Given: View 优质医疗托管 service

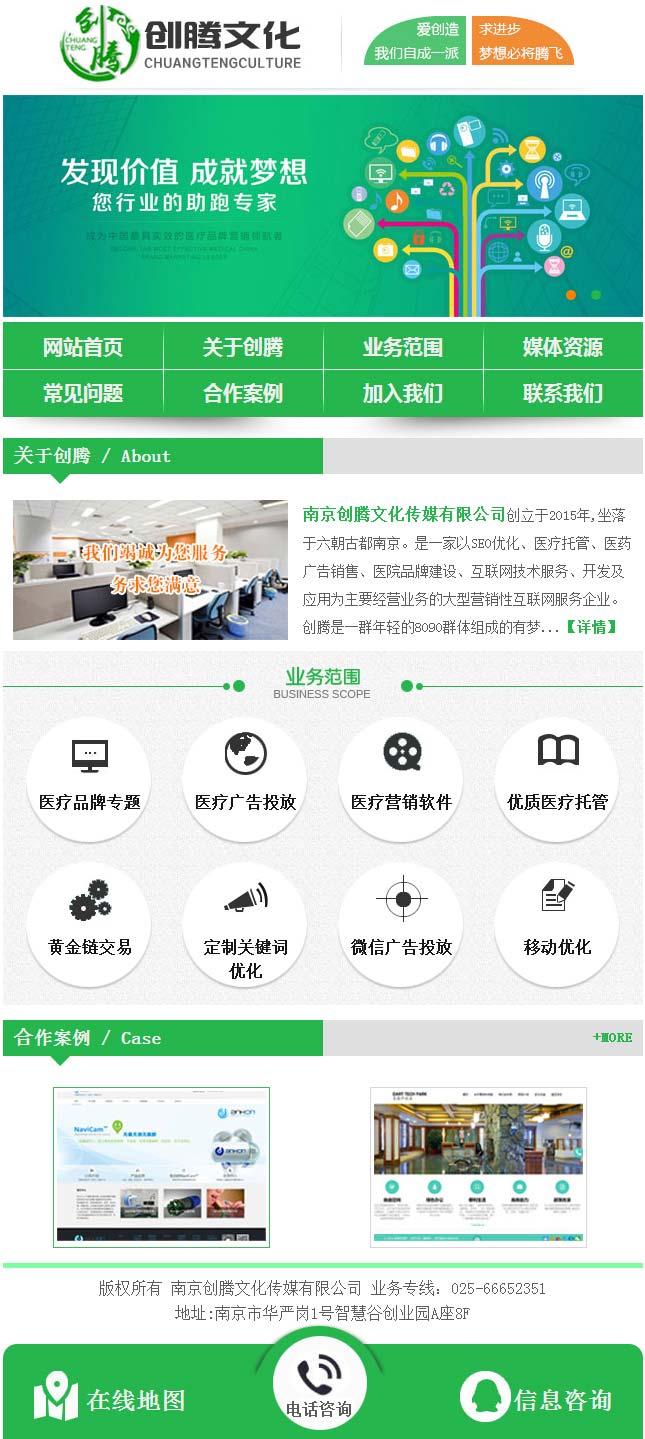Looking at the screenshot, I should [557, 778].
